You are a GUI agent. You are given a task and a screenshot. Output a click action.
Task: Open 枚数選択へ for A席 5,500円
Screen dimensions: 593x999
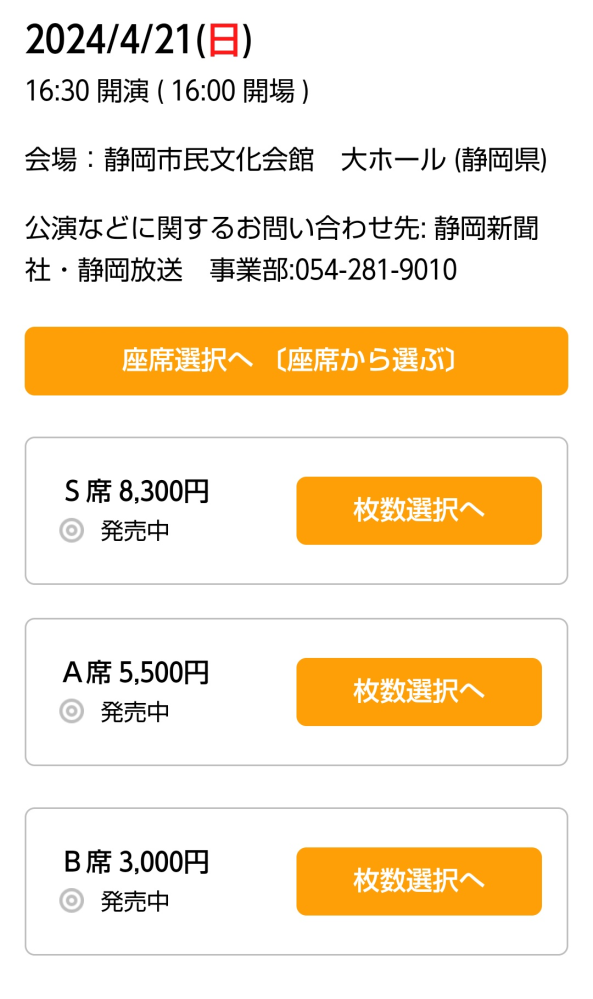click(419, 692)
